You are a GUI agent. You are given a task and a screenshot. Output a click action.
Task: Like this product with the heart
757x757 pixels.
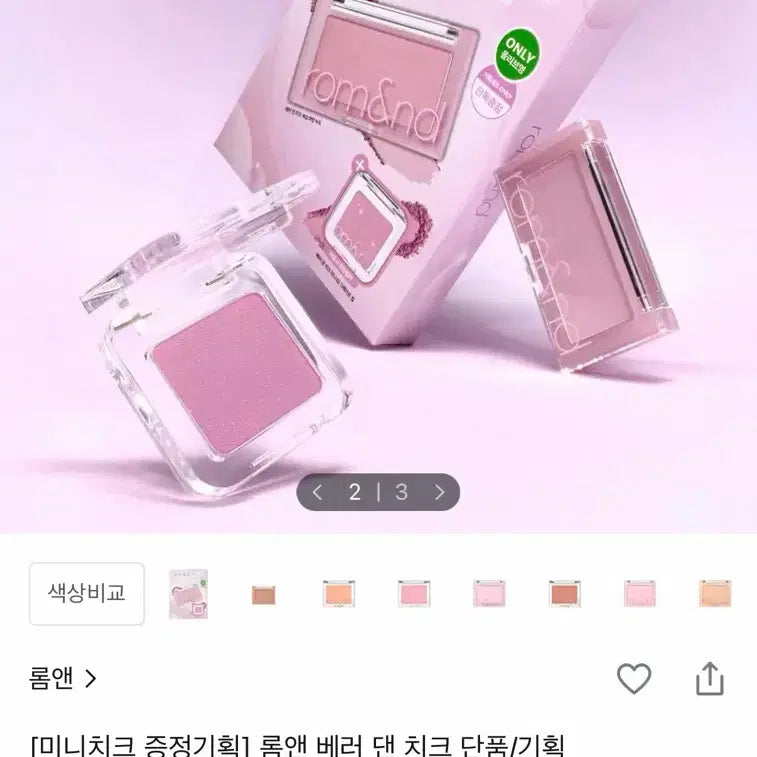pyautogui.click(x=634, y=679)
